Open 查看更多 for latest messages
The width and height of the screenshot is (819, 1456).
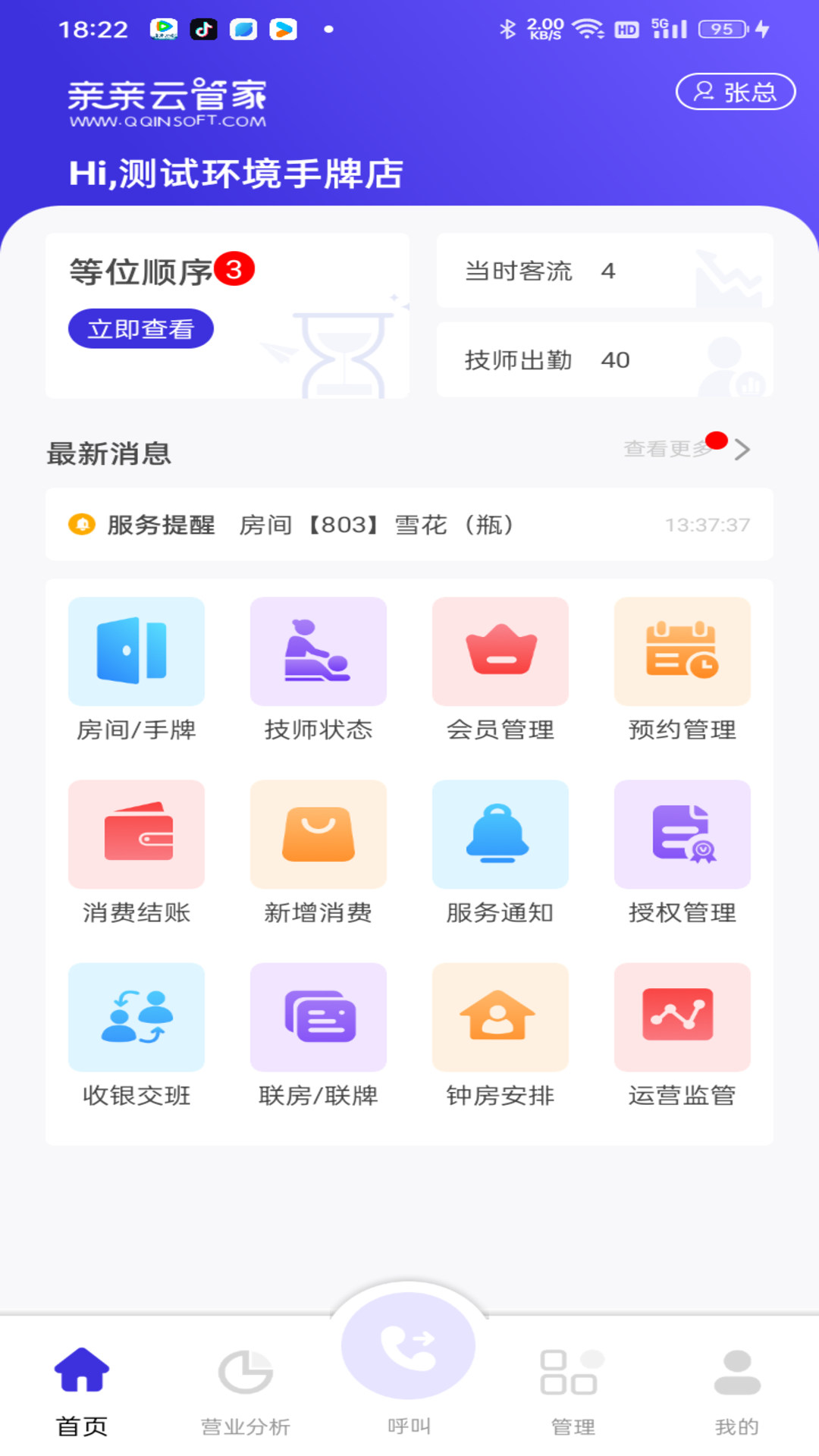click(686, 449)
